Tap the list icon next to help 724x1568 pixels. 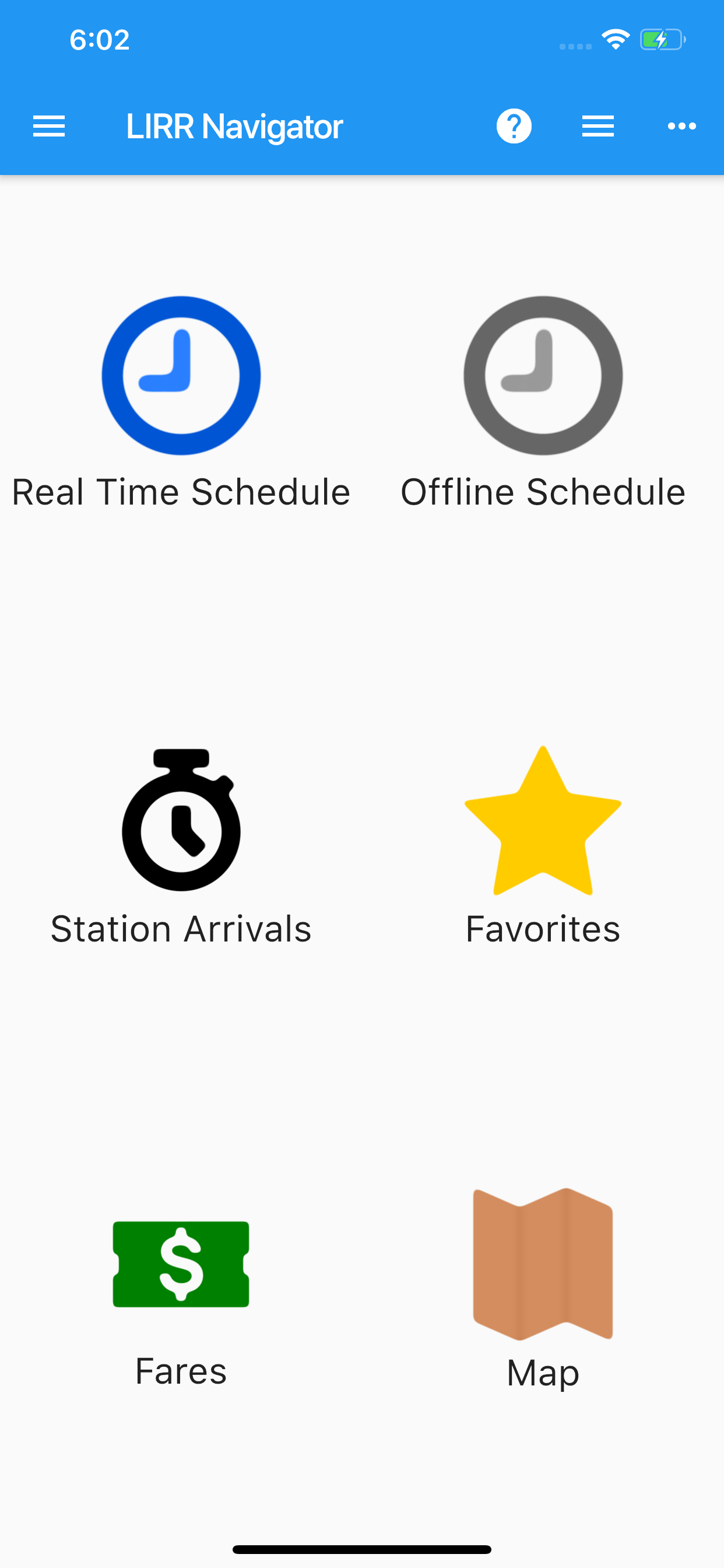coord(598,126)
